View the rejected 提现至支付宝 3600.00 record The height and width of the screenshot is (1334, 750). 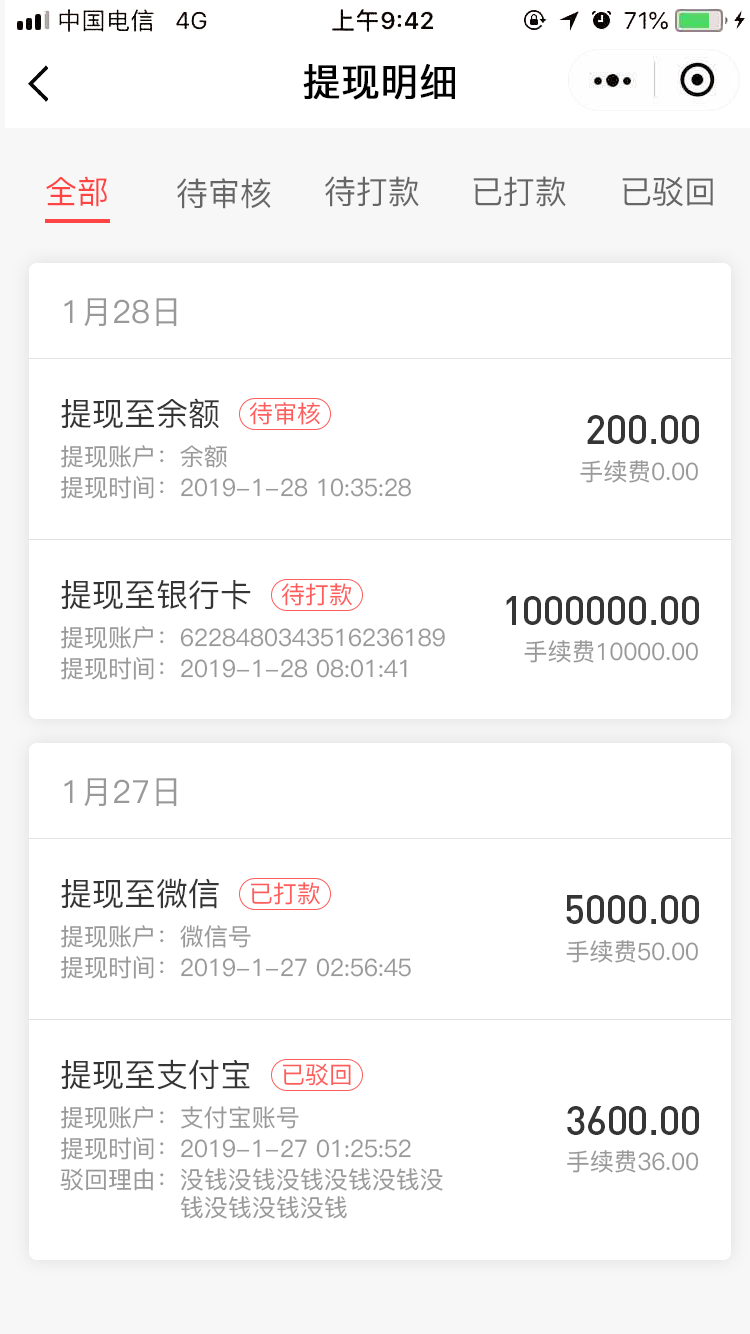380,1140
